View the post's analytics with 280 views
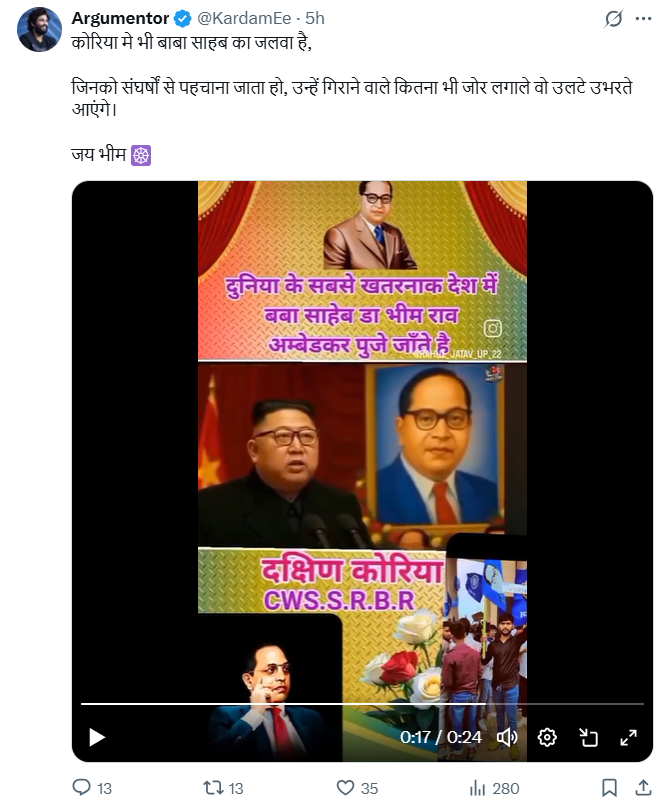The height and width of the screenshot is (805, 667). tap(478, 788)
